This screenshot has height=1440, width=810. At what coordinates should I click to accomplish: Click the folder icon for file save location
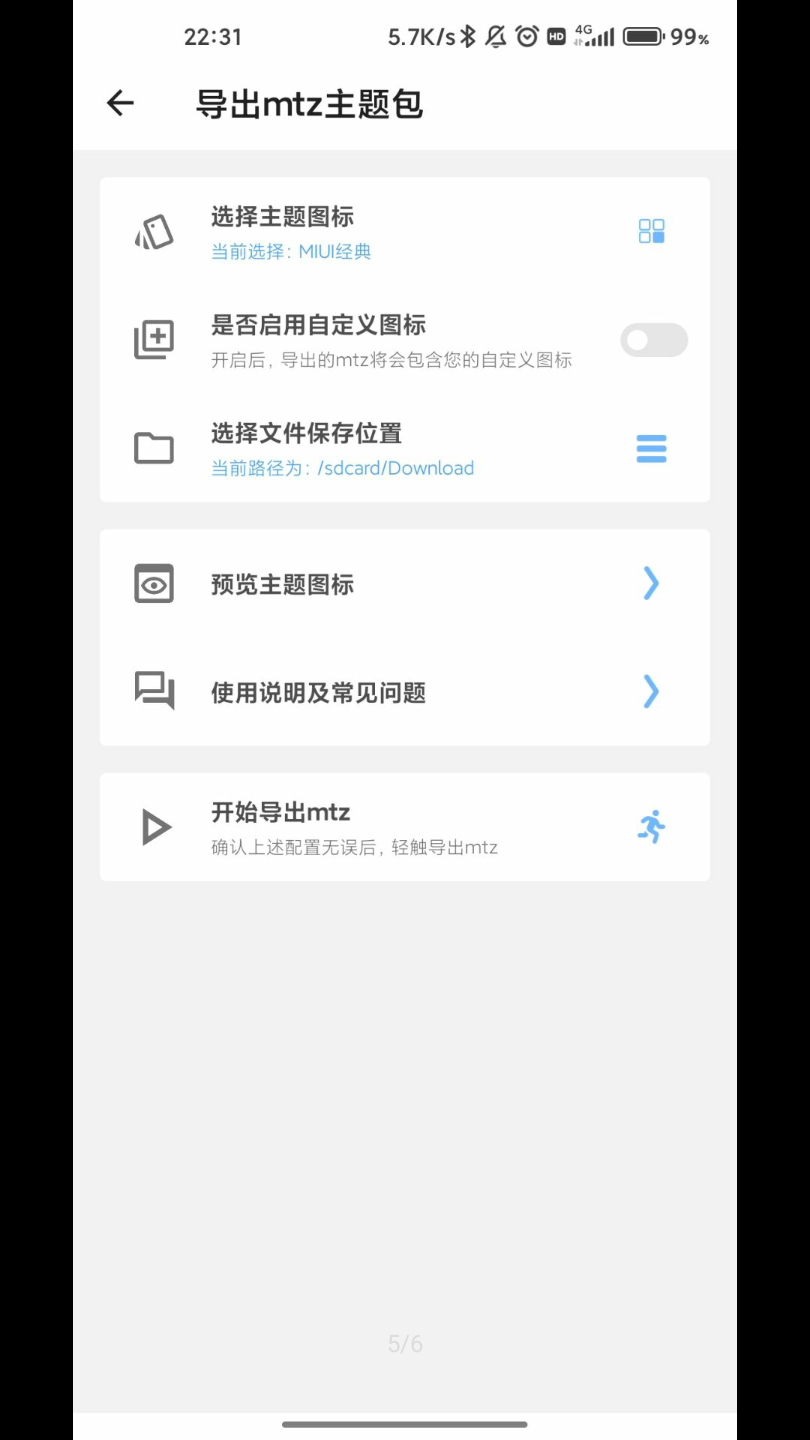point(152,449)
